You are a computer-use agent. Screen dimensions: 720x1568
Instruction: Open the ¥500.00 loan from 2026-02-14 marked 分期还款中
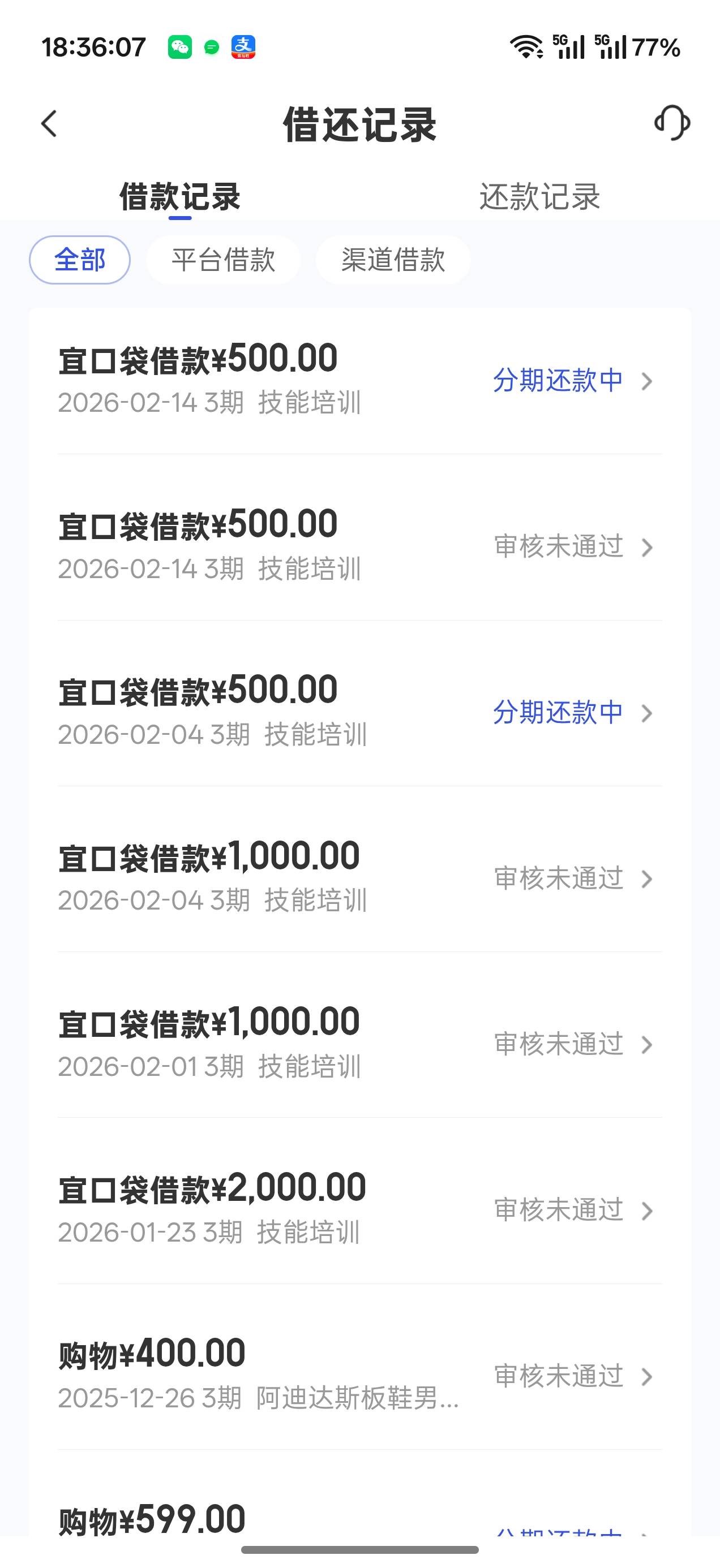tap(359, 380)
